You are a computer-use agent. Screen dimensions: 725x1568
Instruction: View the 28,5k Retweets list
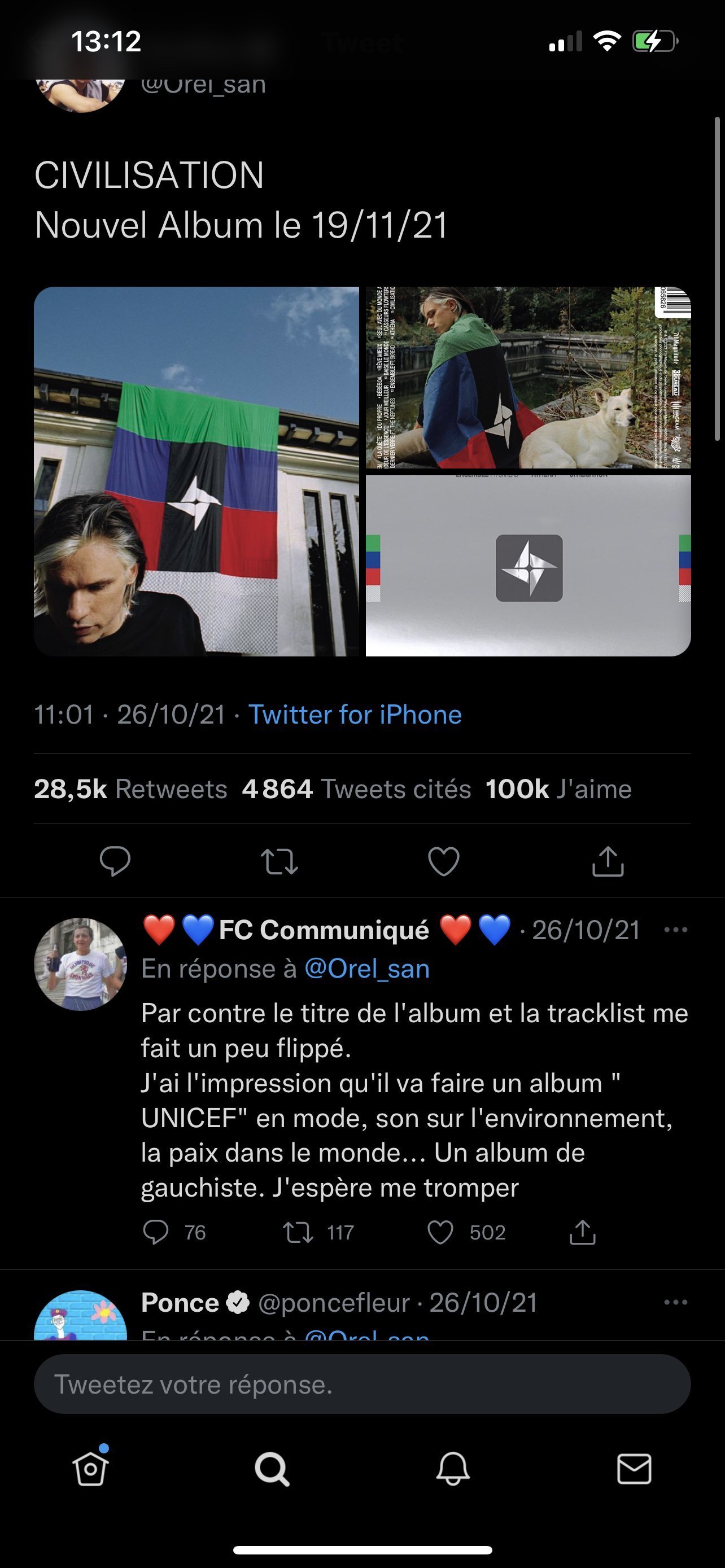coord(130,789)
